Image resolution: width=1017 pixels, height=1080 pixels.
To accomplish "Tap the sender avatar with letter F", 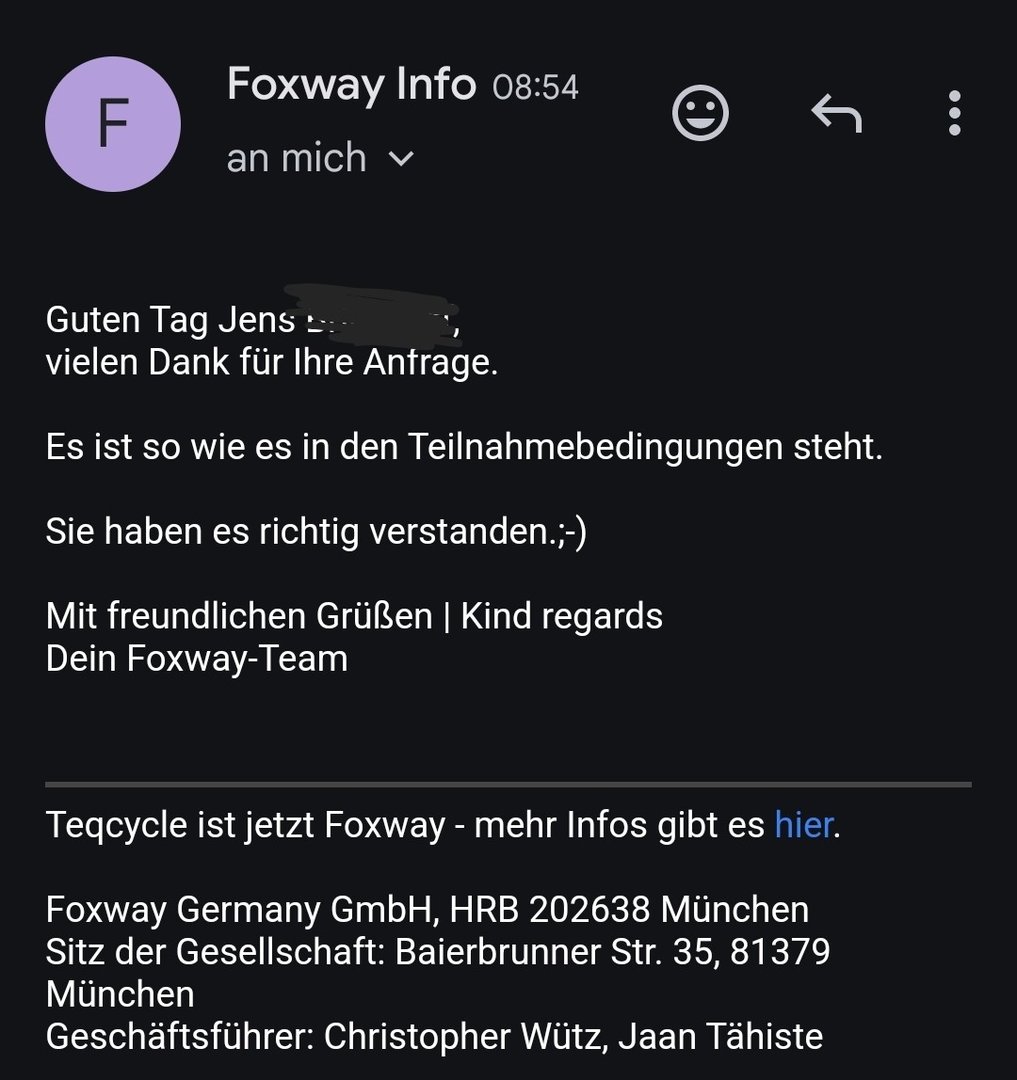I will click(x=113, y=125).
